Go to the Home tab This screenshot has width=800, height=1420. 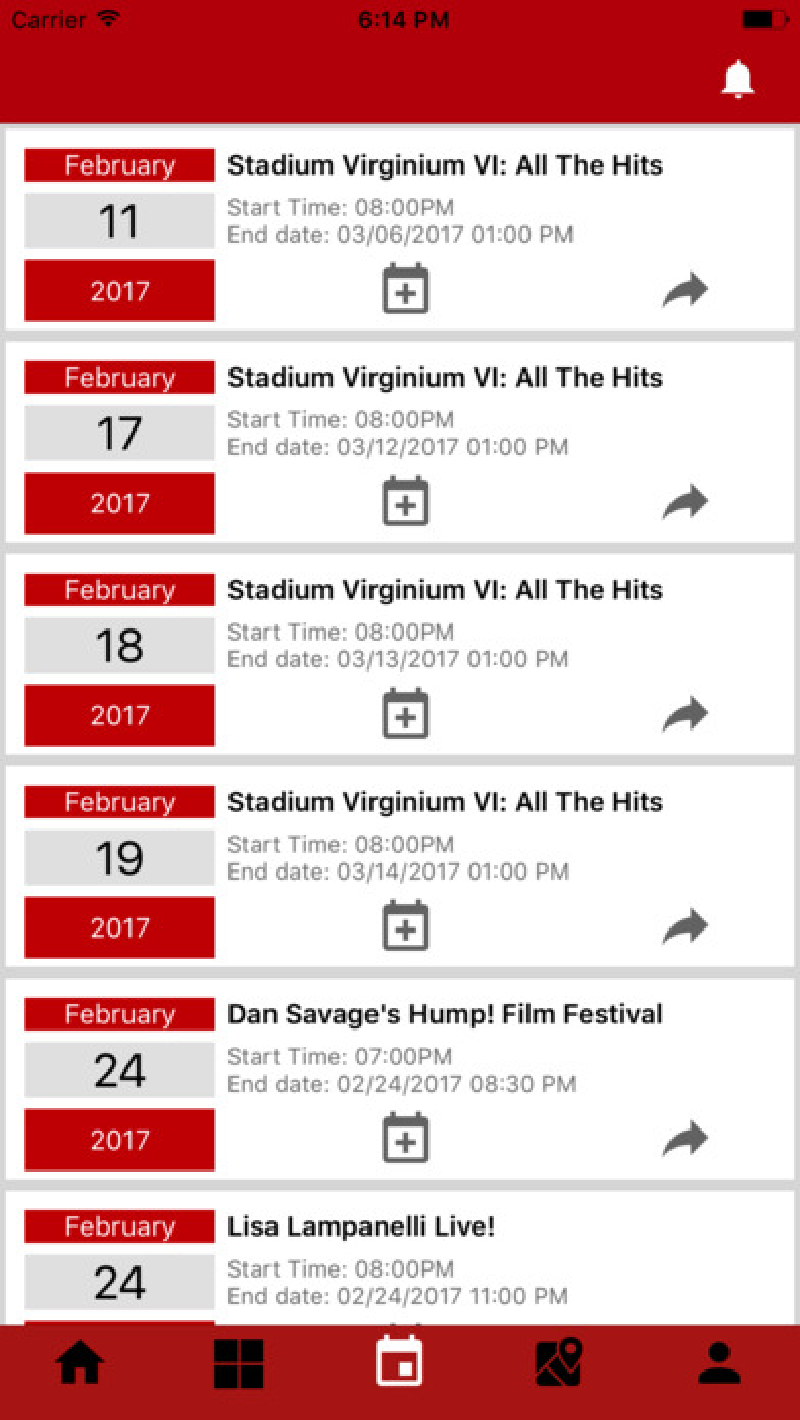[x=80, y=1363]
